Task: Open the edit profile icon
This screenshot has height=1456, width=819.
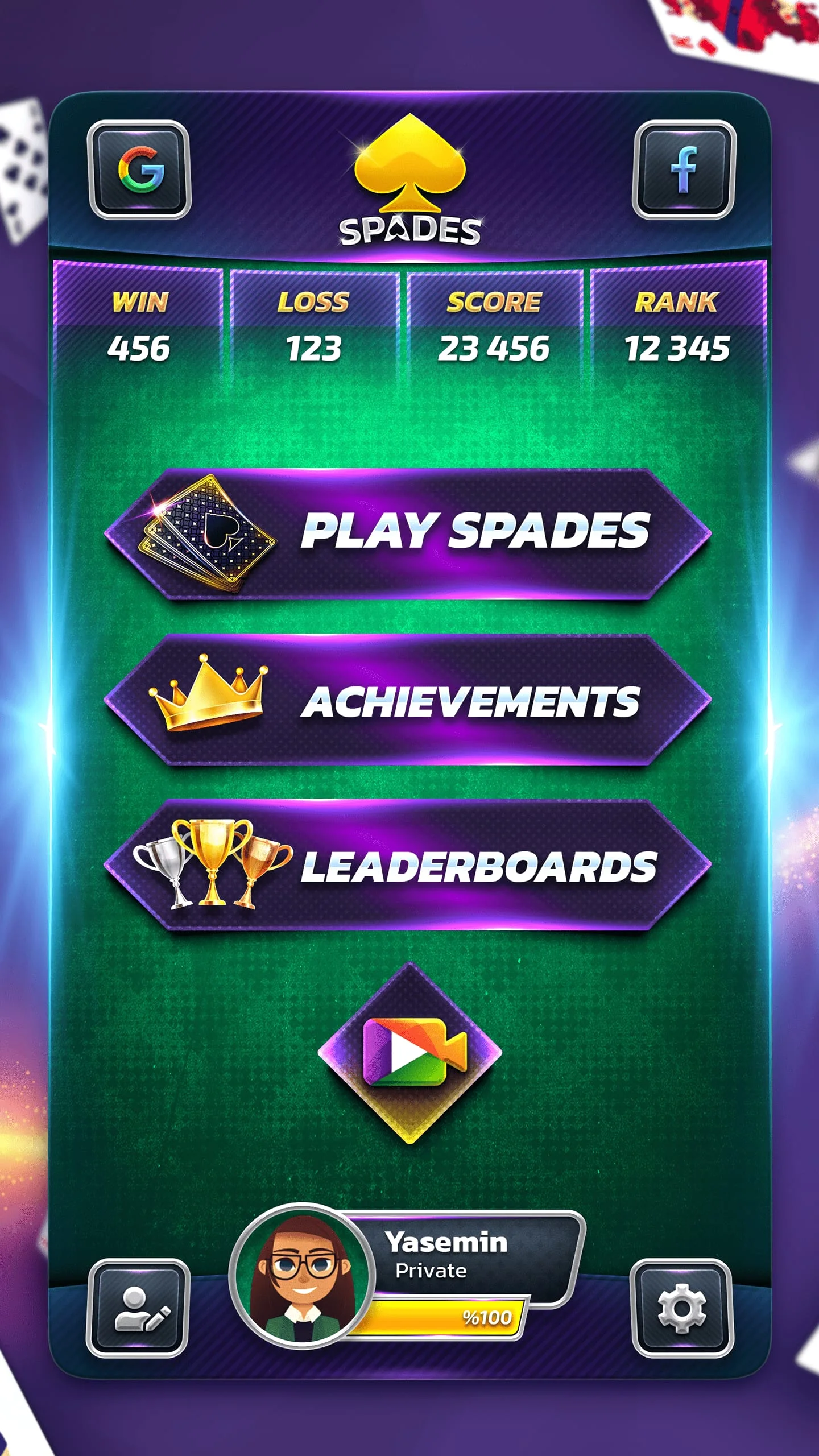Action: pos(138,1308)
